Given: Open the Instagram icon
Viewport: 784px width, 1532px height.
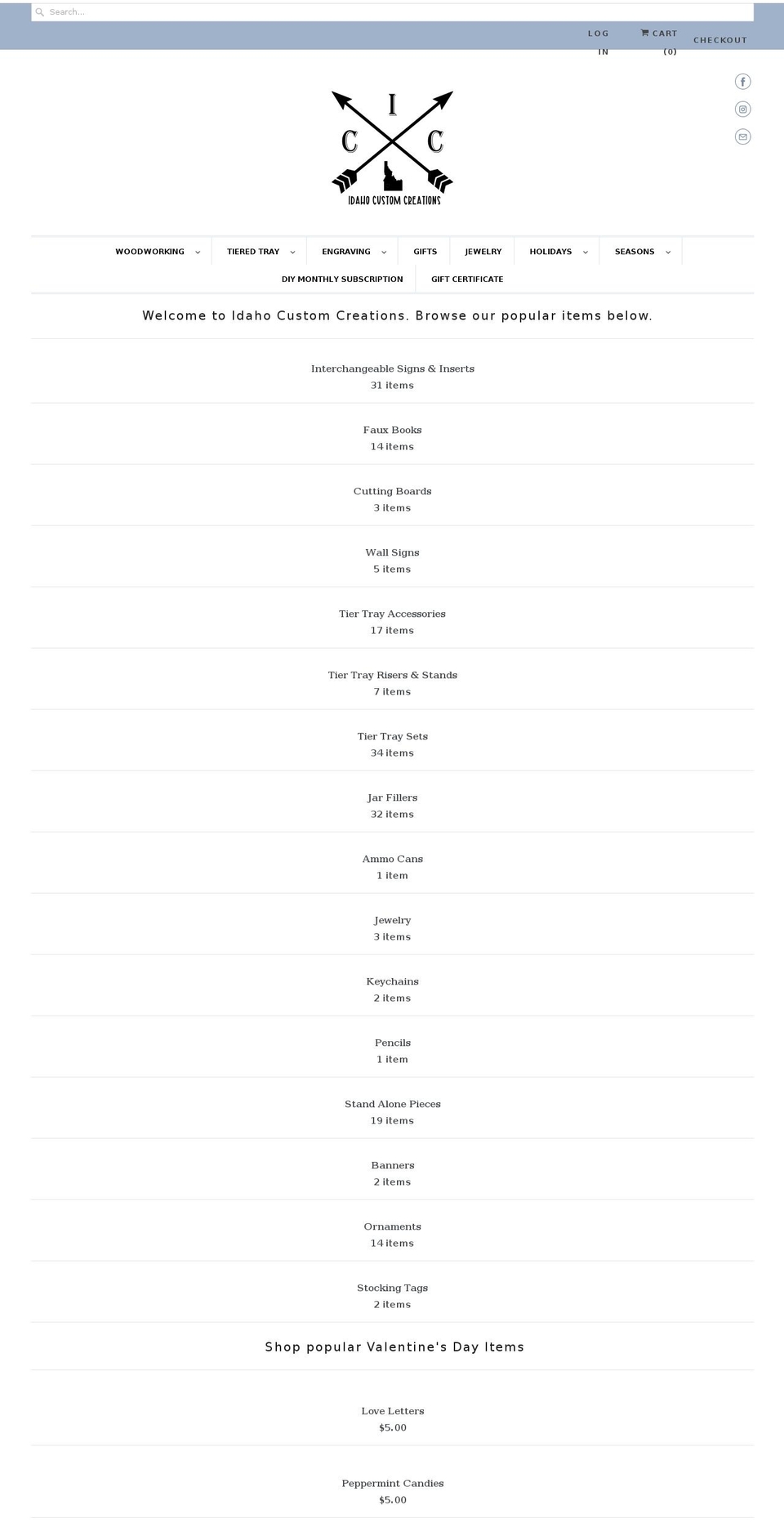Looking at the screenshot, I should click(742, 109).
